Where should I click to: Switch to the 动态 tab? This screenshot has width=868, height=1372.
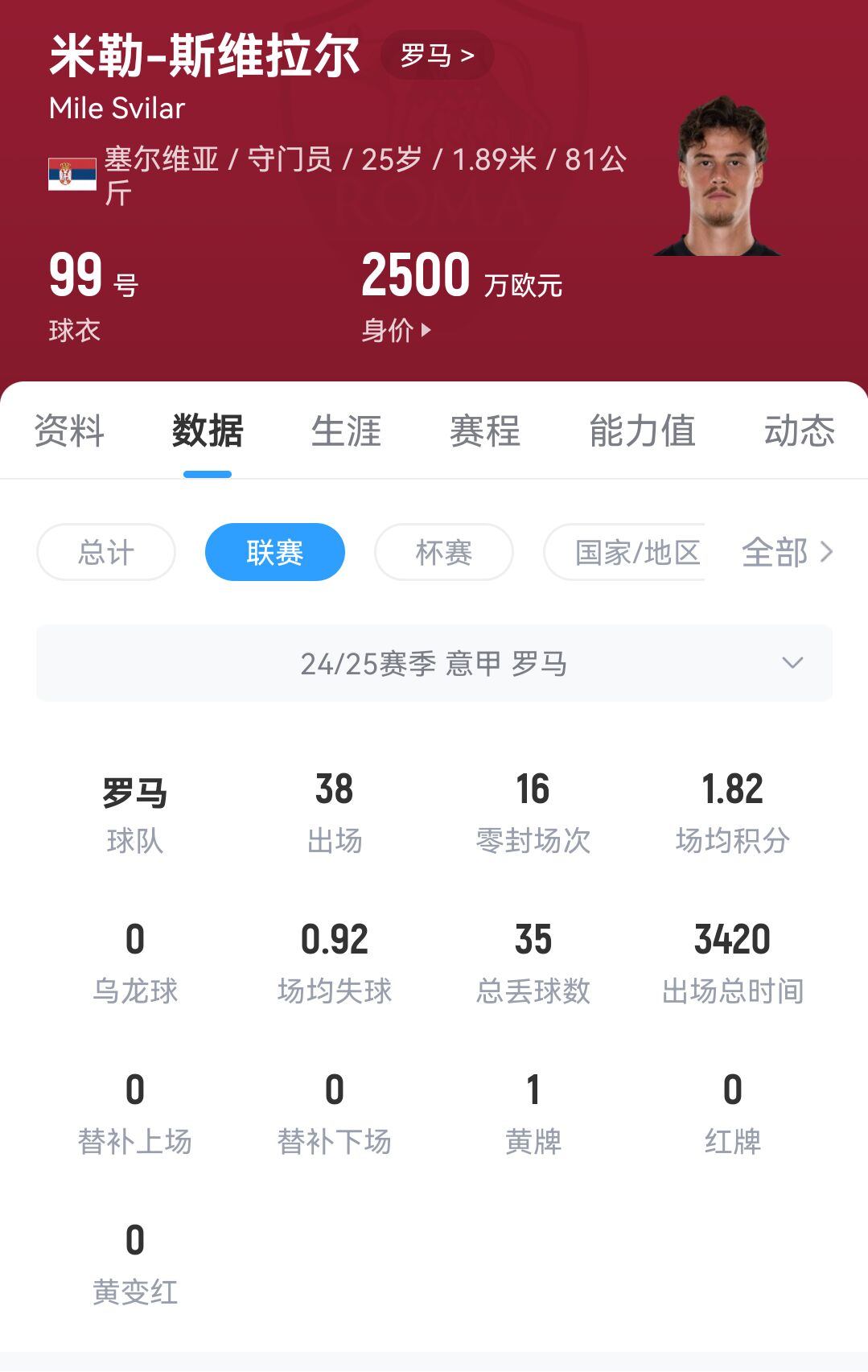[x=798, y=431]
